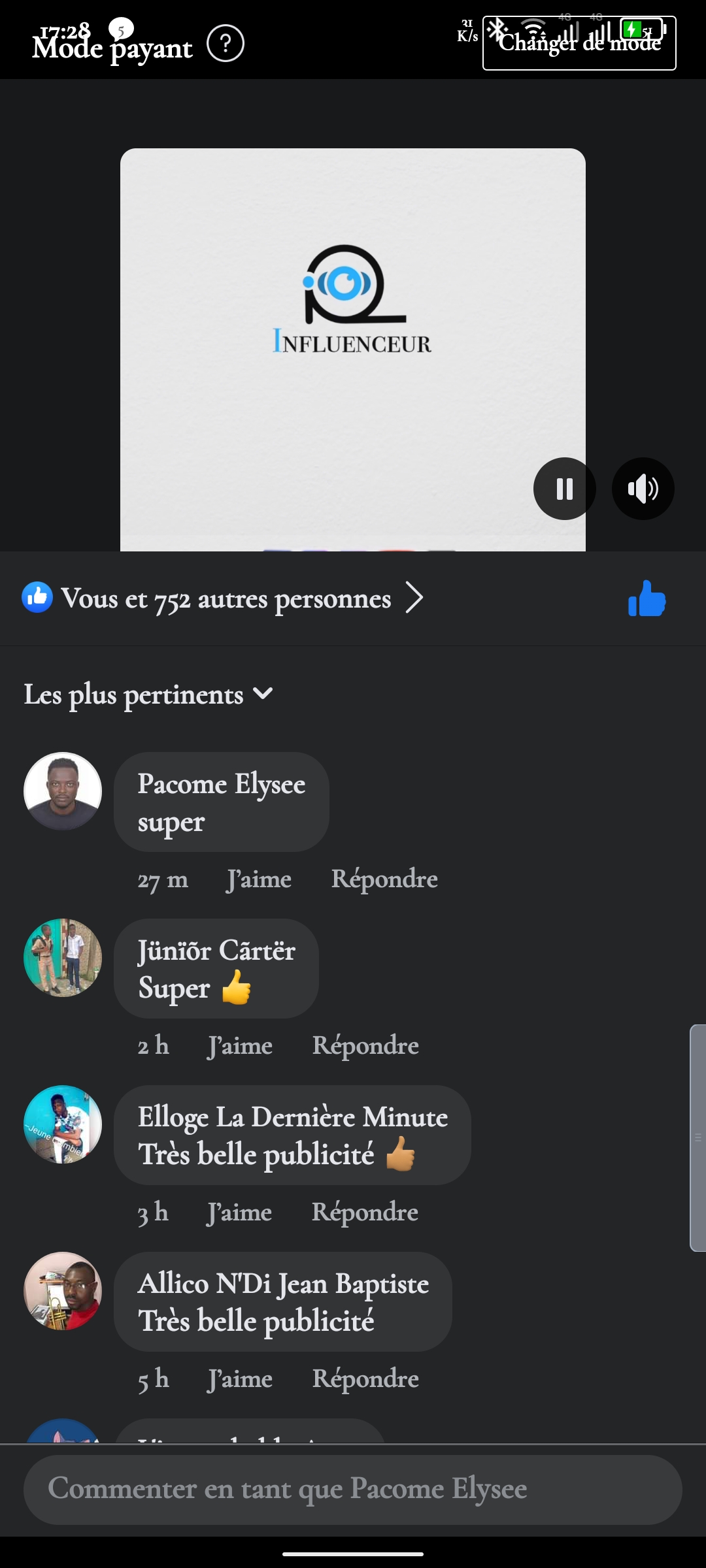This screenshot has width=706, height=1568.
Task: Open Allico N'Di Jean Baptiste's profile picture
Action: pos(63,1291)
